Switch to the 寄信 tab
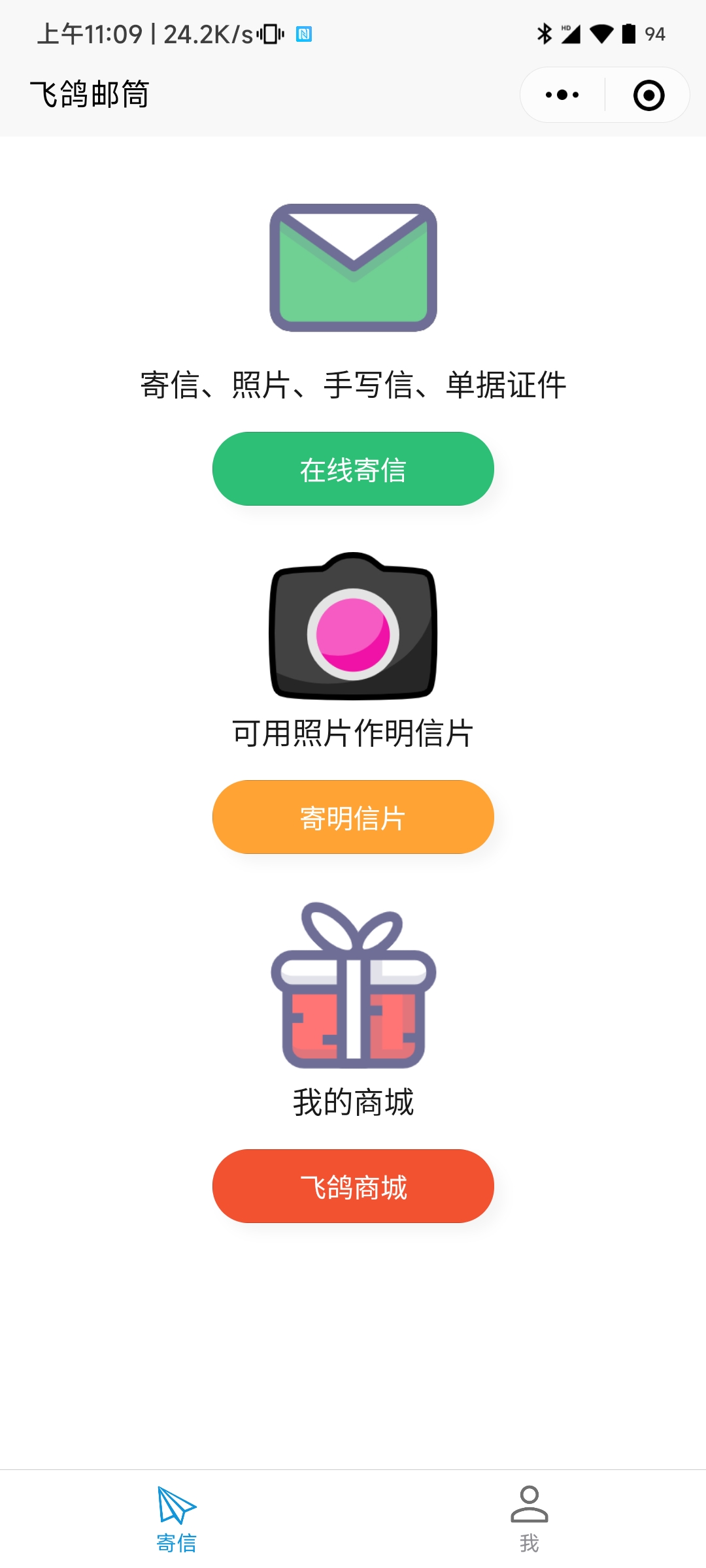Image resolution: width=706 pixels, height=1568 pixels. coord(176,1518)
